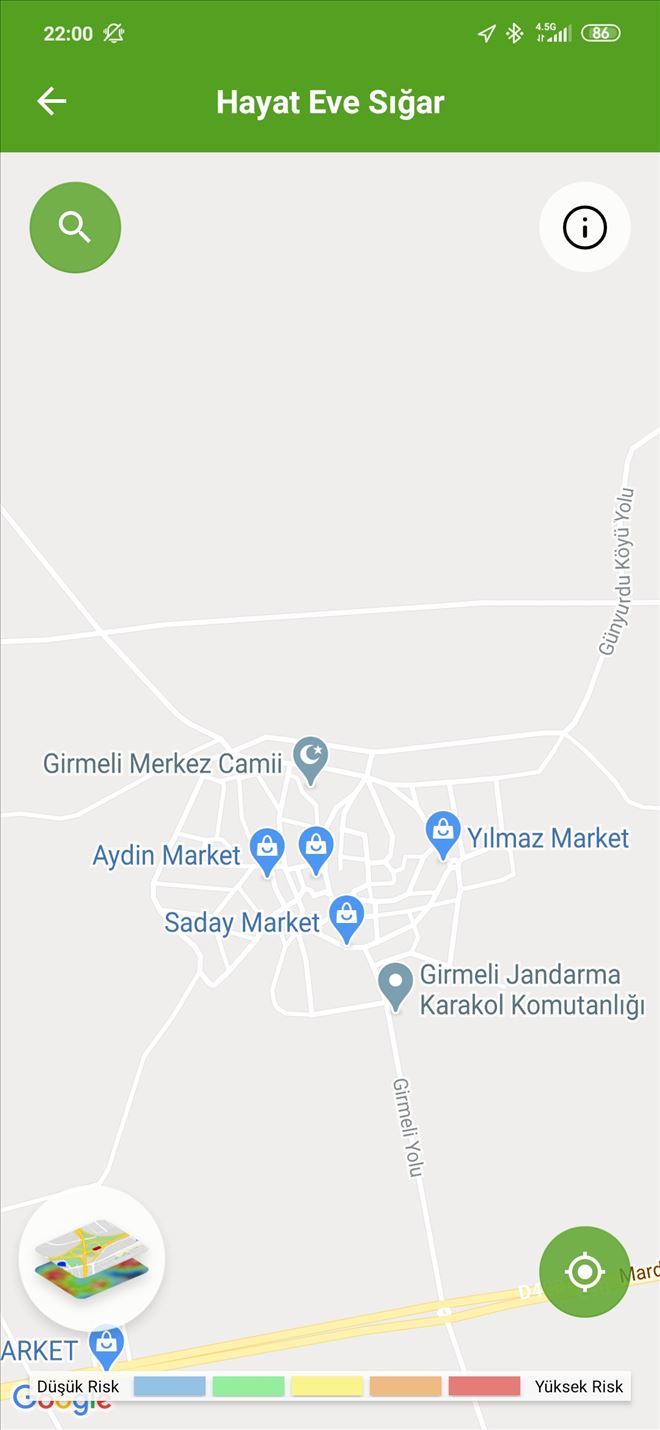
Task: Go back using the header arrow
Action: pyautogui.click(x=52, y=101)
